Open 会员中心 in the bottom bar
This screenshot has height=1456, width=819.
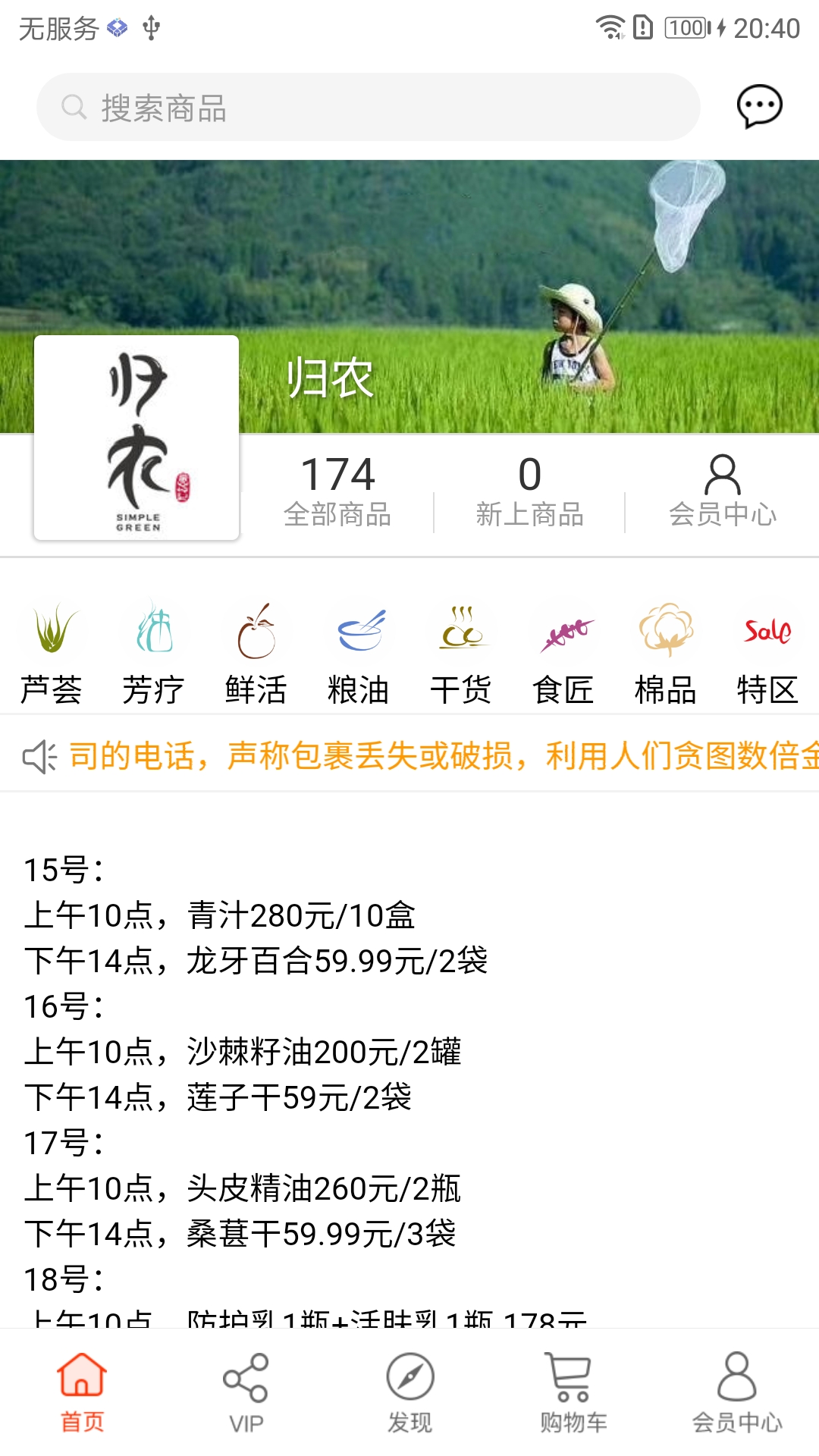(737, 1392)
